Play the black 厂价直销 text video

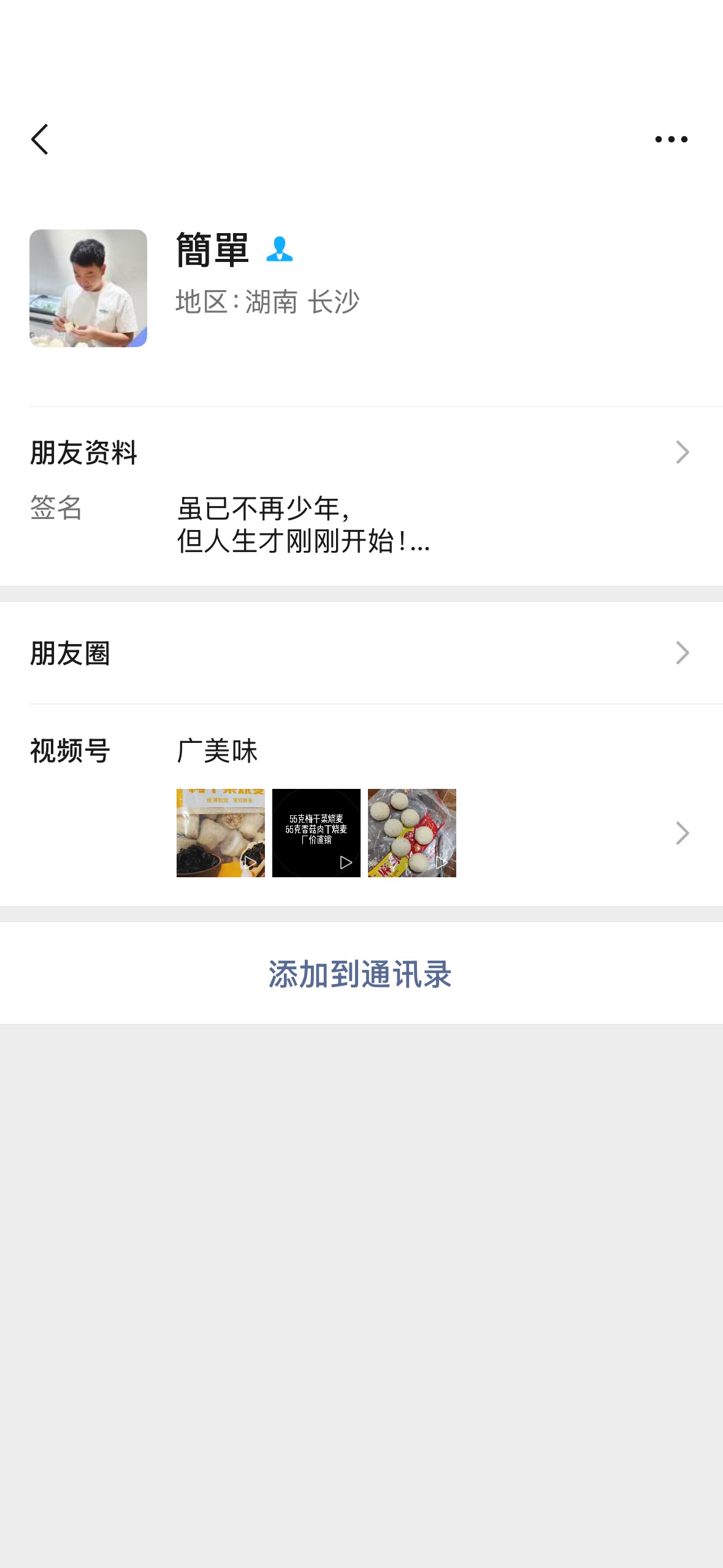coord(316,832)
